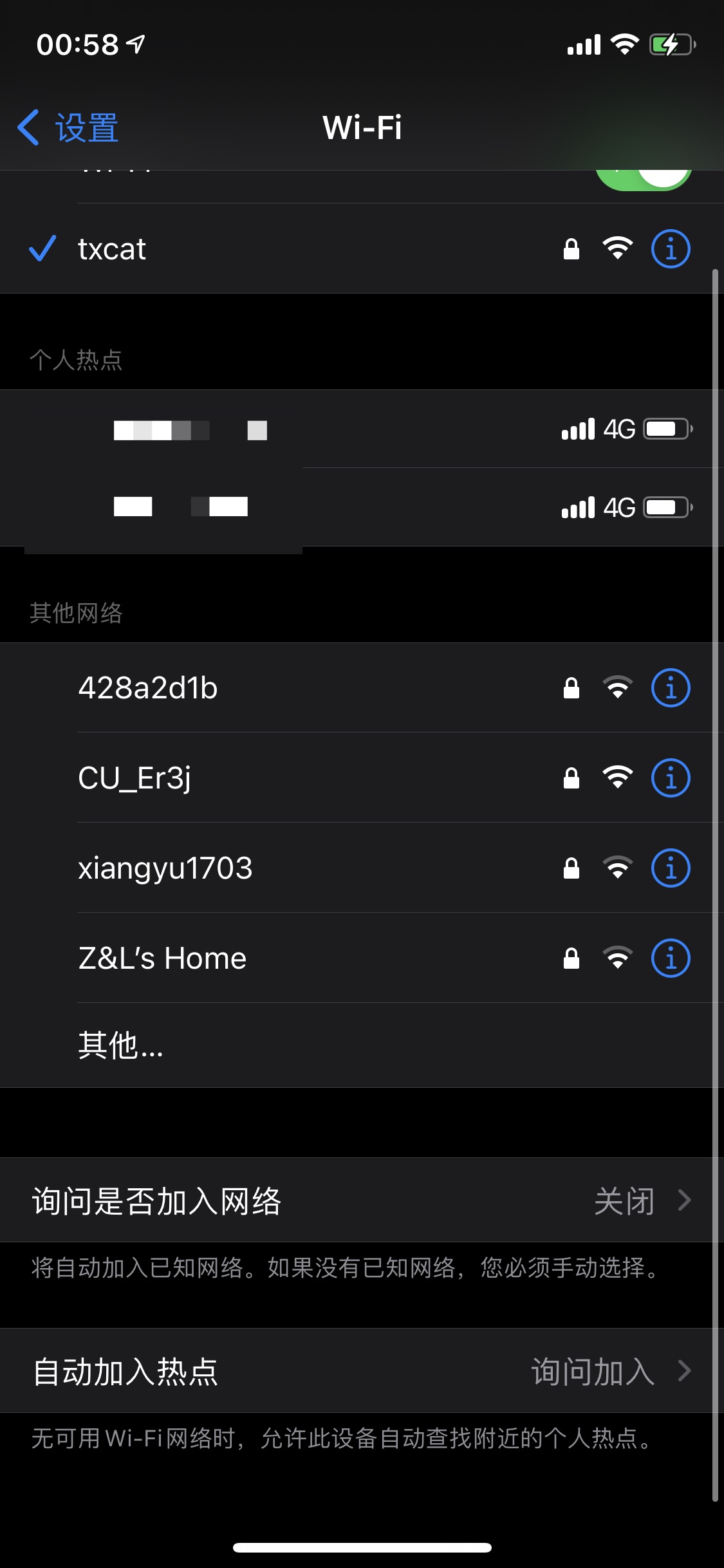
Task: Open info for txcat network
Action: pyautogui.click(x=671, y=249)
